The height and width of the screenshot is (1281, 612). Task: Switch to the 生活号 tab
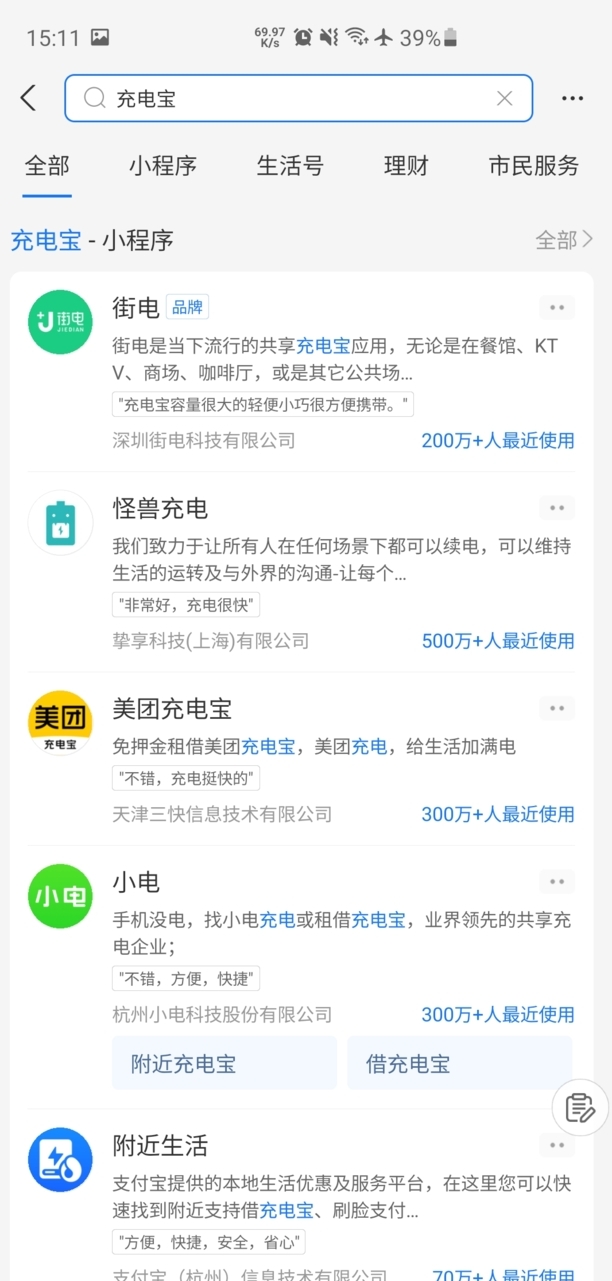(x=290, y=166)
